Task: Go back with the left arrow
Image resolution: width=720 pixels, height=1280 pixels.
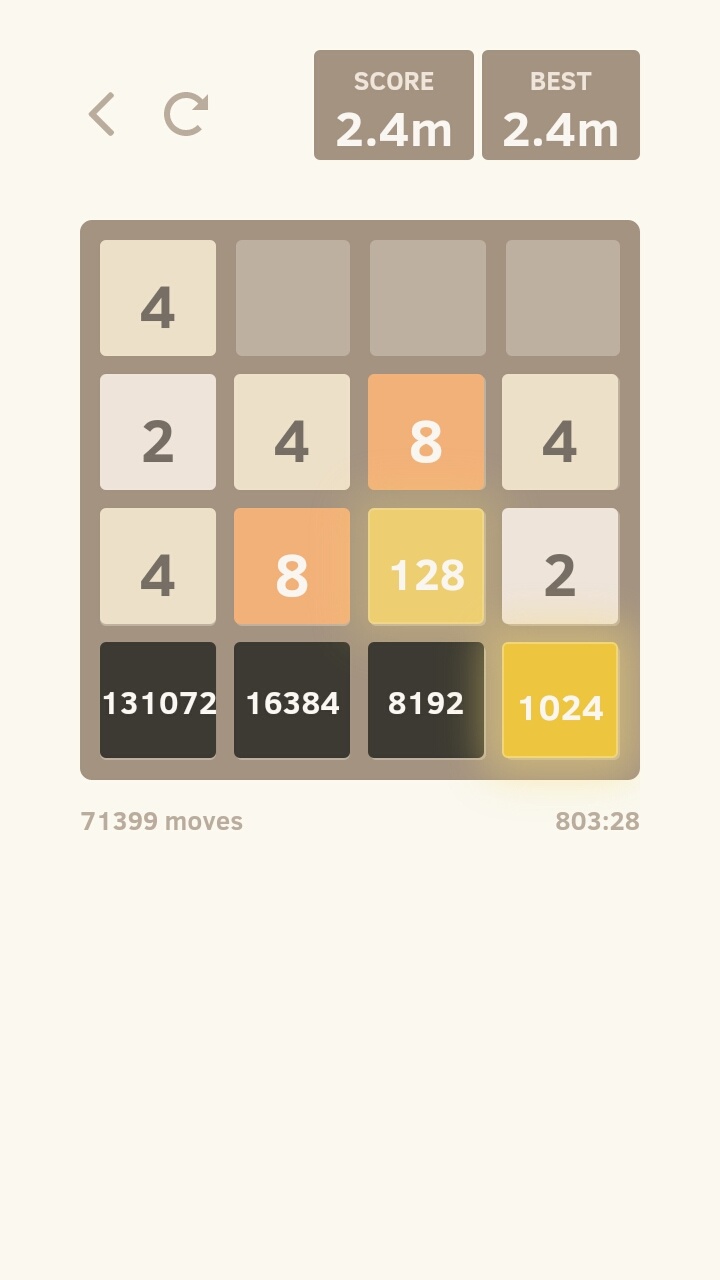Action: click(x=102, y=114)
